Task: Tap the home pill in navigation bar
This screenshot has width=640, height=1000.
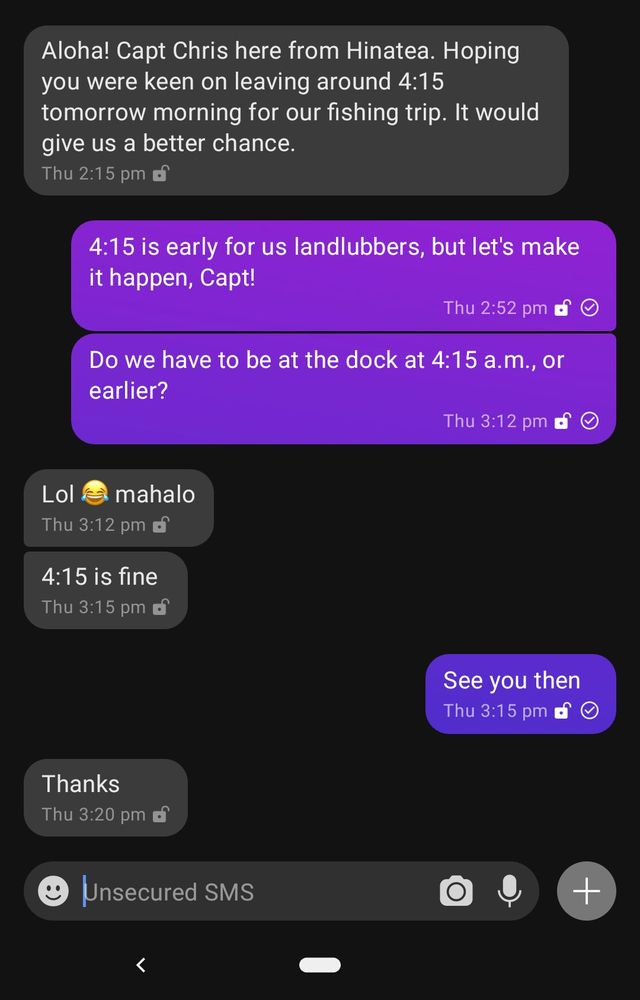Action: (320, 965)
